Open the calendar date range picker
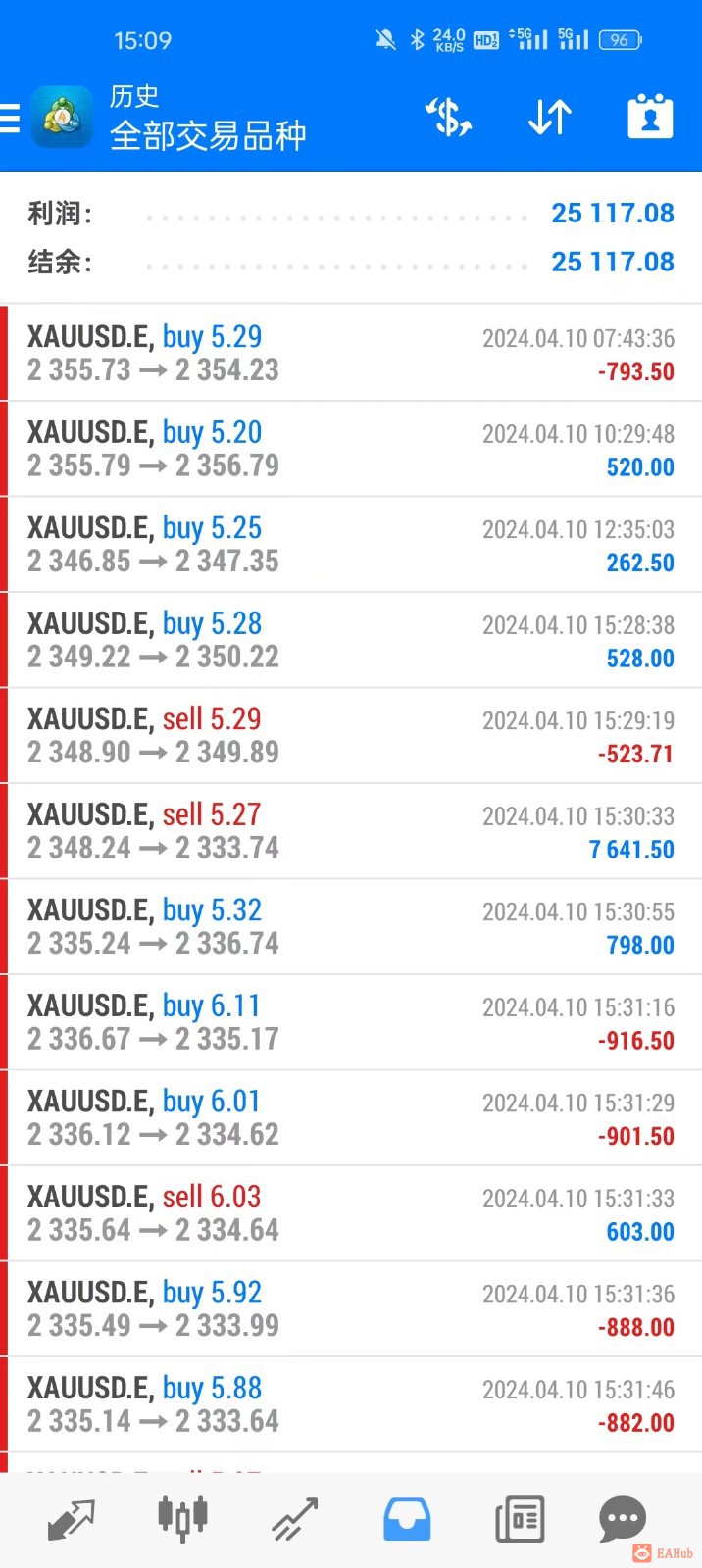Screen dimensions: 702x1568 tap(650, 118)
